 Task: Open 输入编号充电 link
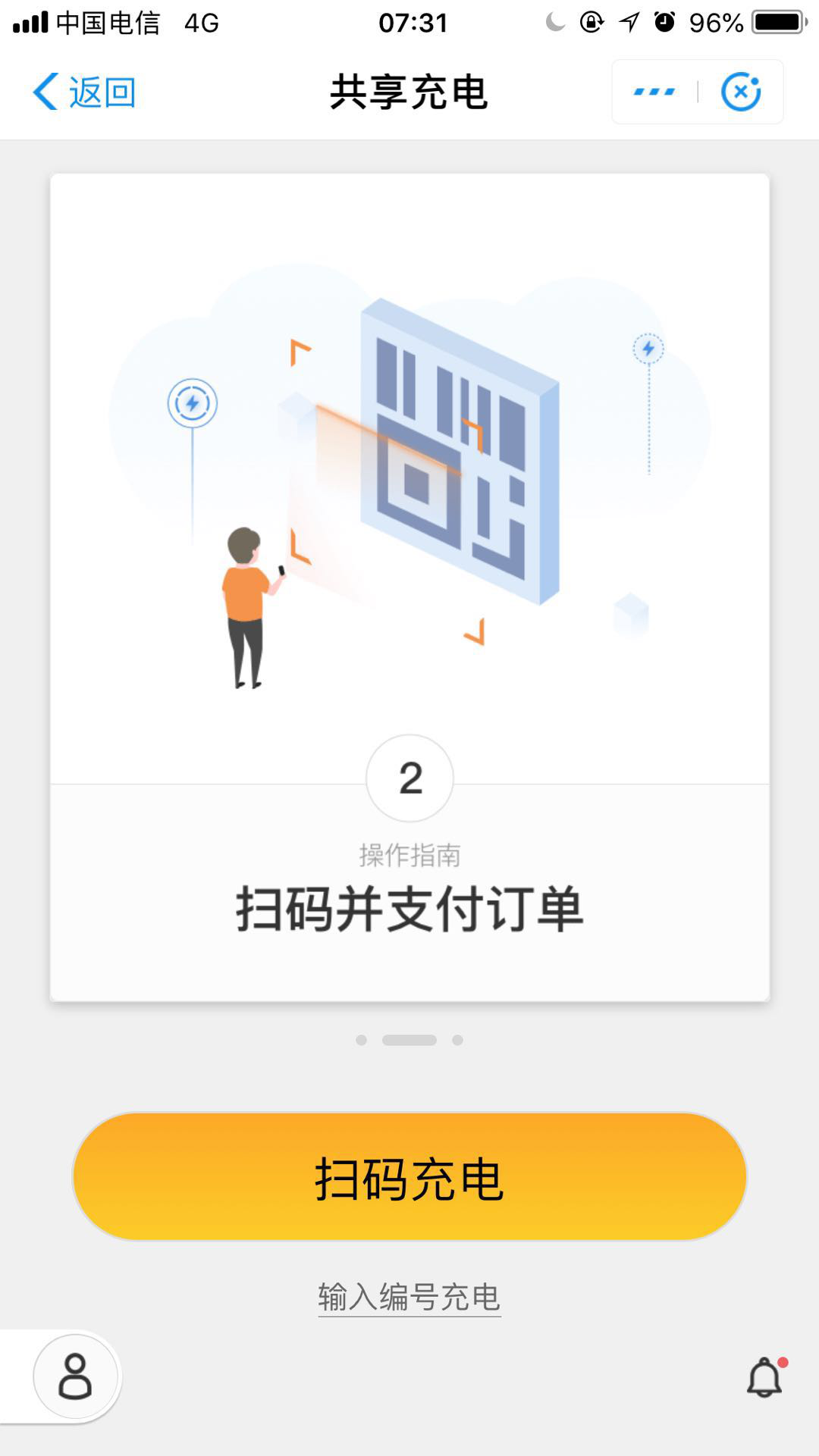pos(409,1297)
